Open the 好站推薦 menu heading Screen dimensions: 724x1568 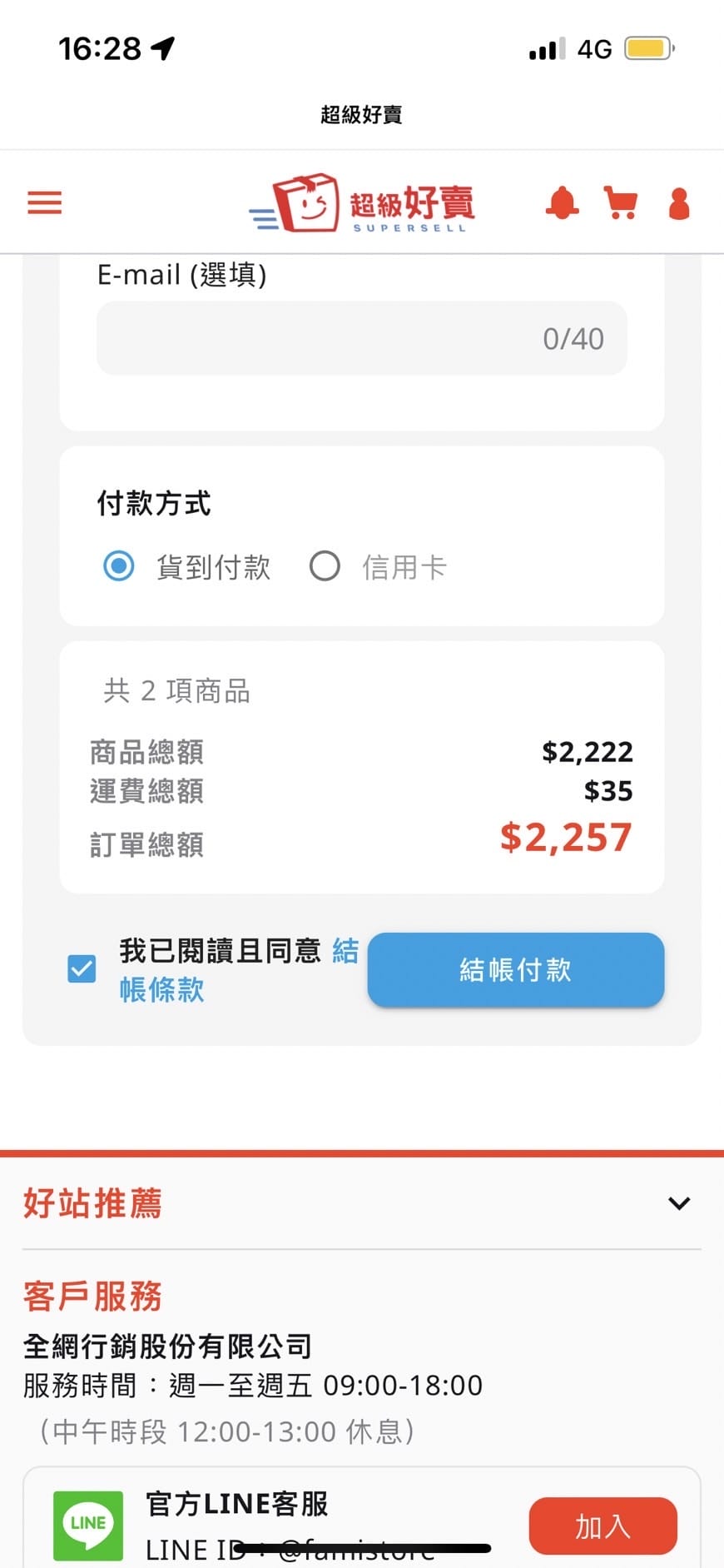point(92,1202)
